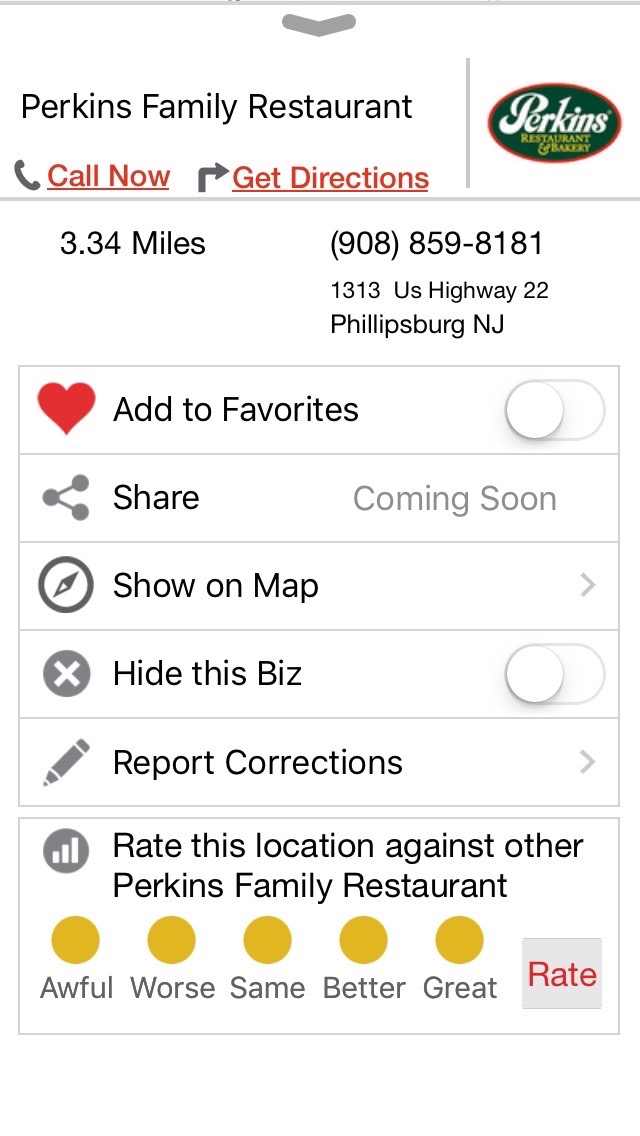Submit with the Rate button
The image size is (640, 1136).
click(562, 973)
